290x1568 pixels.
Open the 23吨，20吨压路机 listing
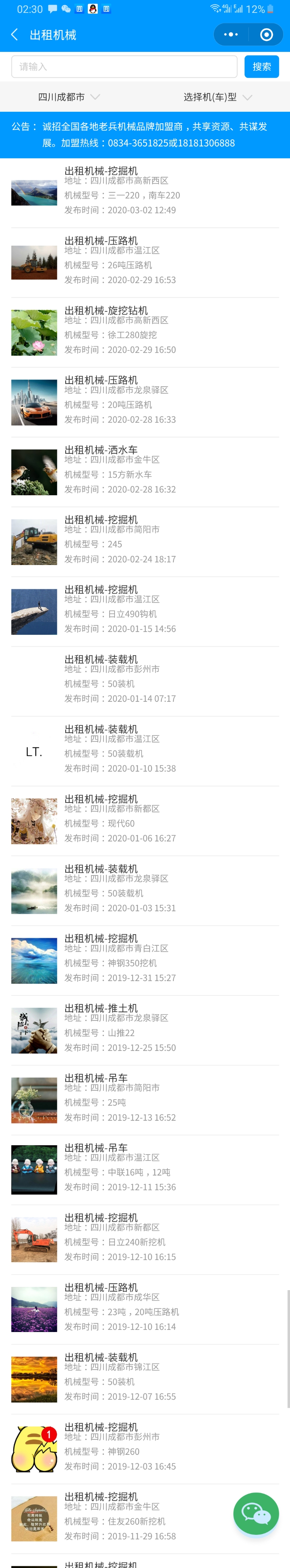coord(145,1309)
